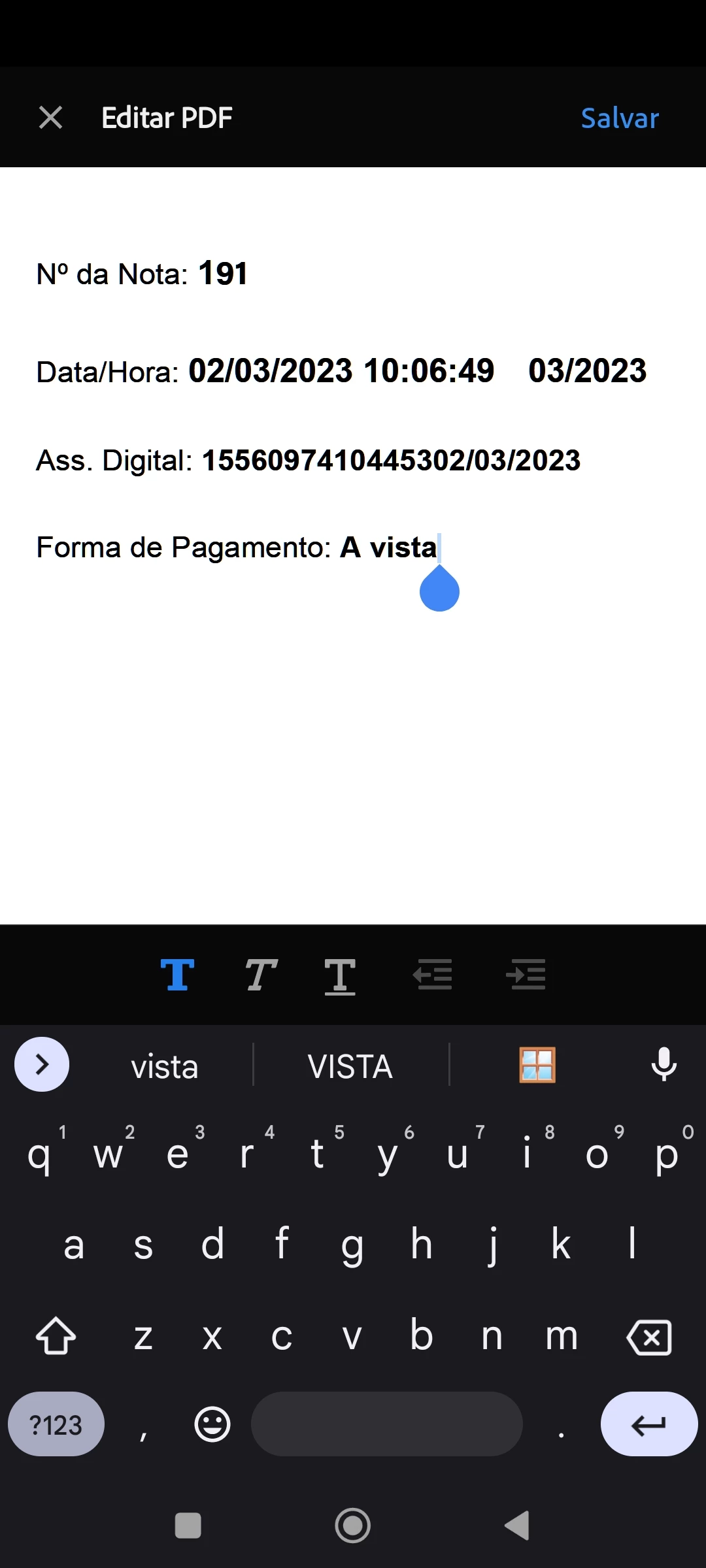Tap the "Forma de Pagamento" text line
The height and width of the screenshot is (1568, 706).
[237, 547]
